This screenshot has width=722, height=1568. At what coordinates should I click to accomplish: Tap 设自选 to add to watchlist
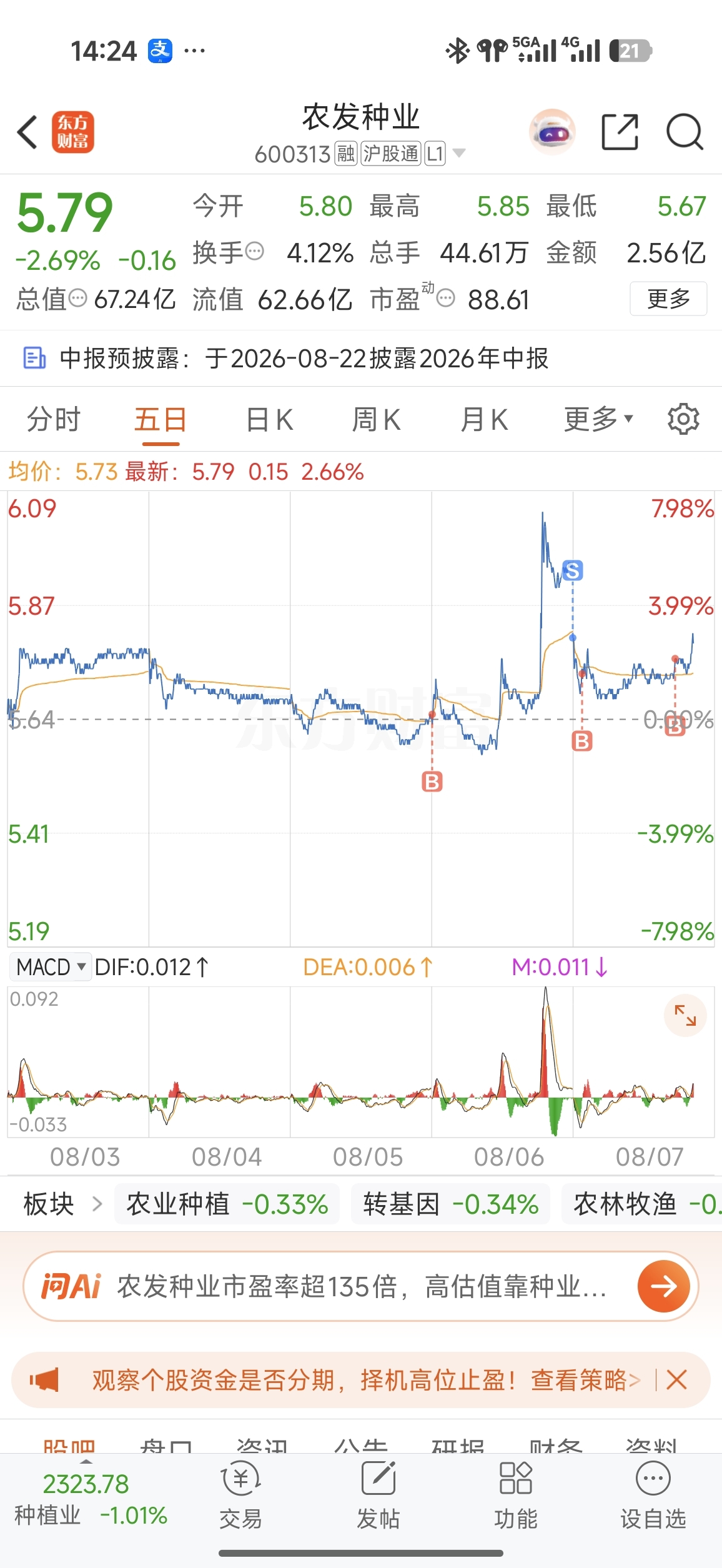653,1496
